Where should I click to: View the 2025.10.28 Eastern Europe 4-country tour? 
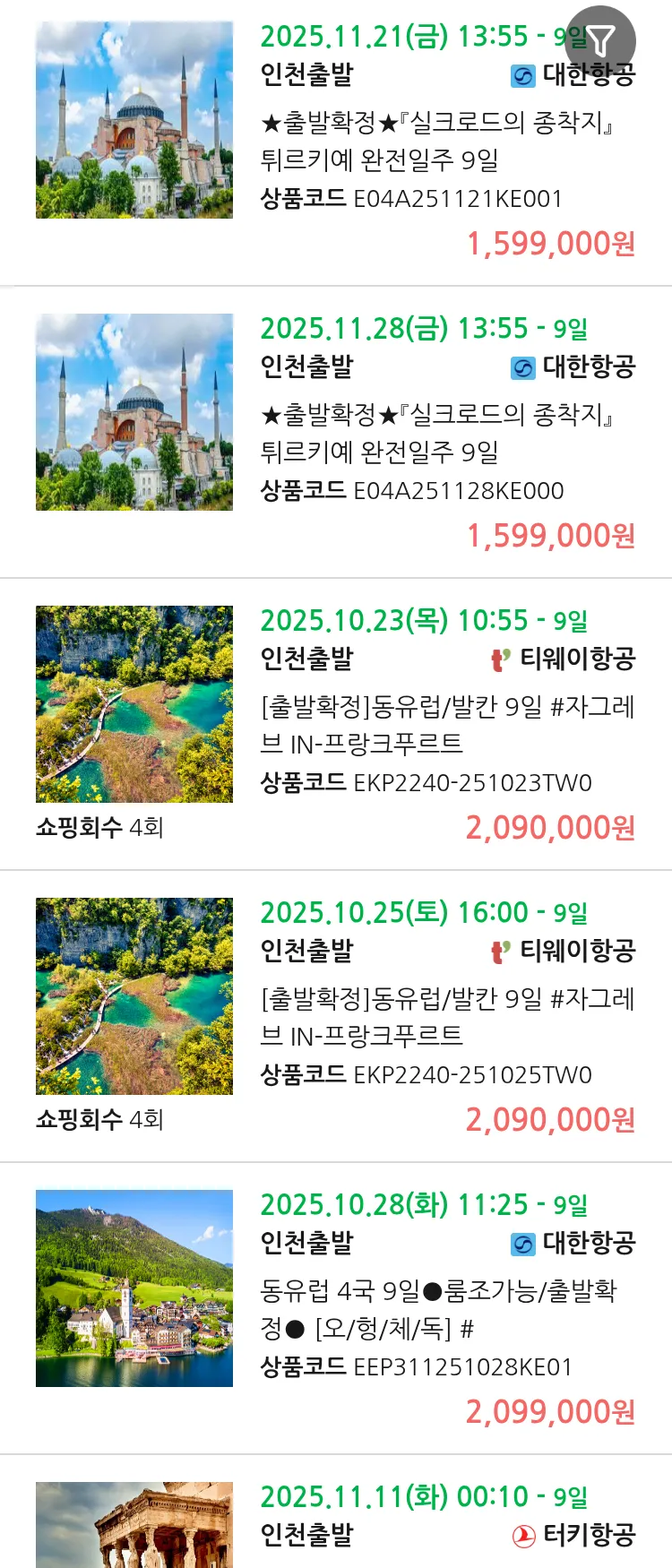(437, 1309)
